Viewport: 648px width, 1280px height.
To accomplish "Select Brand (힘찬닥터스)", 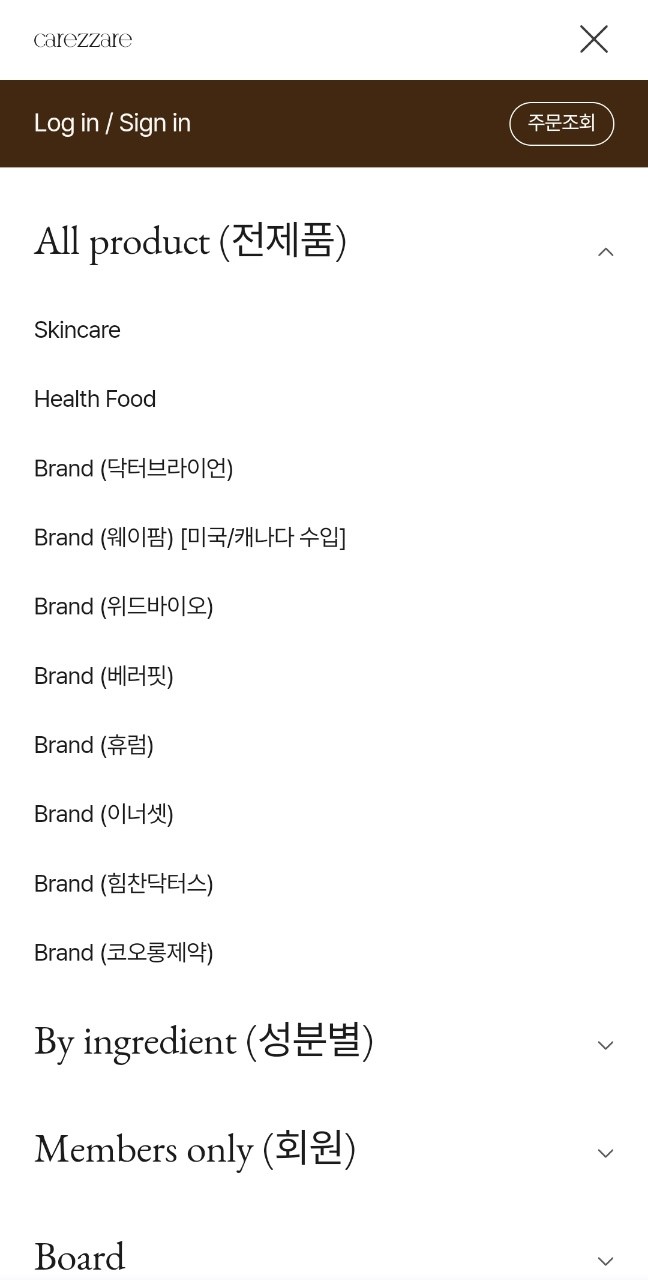I will point(124,884).
